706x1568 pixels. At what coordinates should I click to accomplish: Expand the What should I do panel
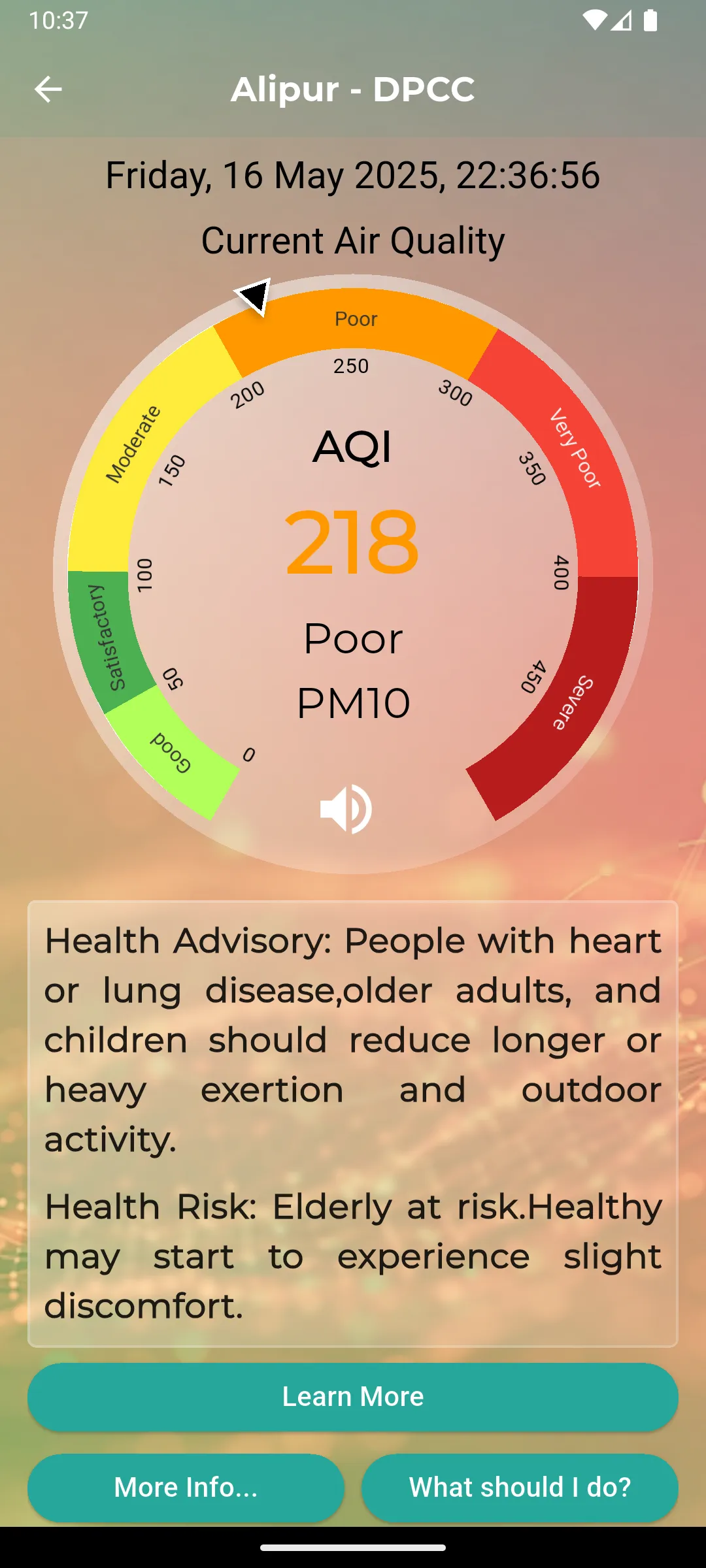pos(520,1488)
